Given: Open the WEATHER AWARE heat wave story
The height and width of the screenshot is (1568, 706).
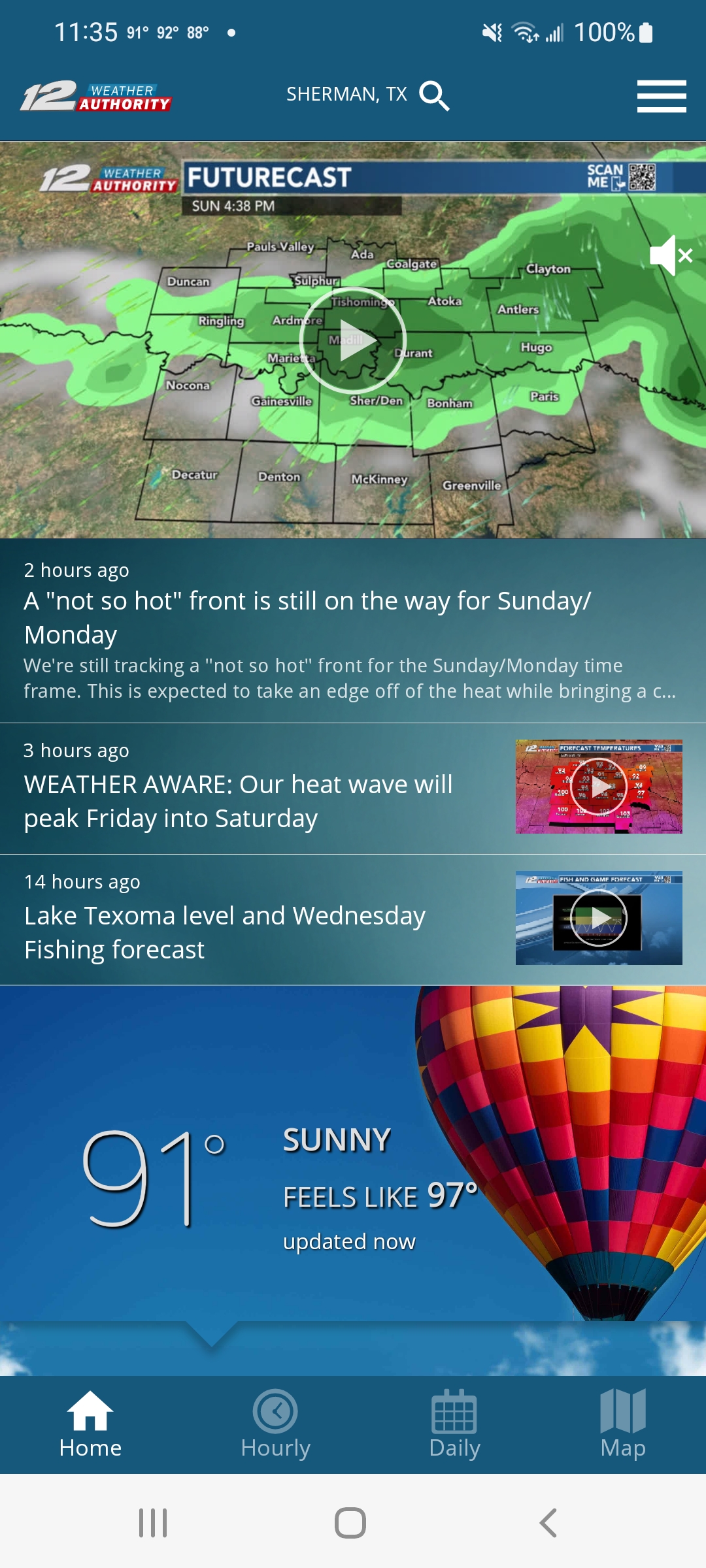Looking at the screenshot, I should [239, 800].
